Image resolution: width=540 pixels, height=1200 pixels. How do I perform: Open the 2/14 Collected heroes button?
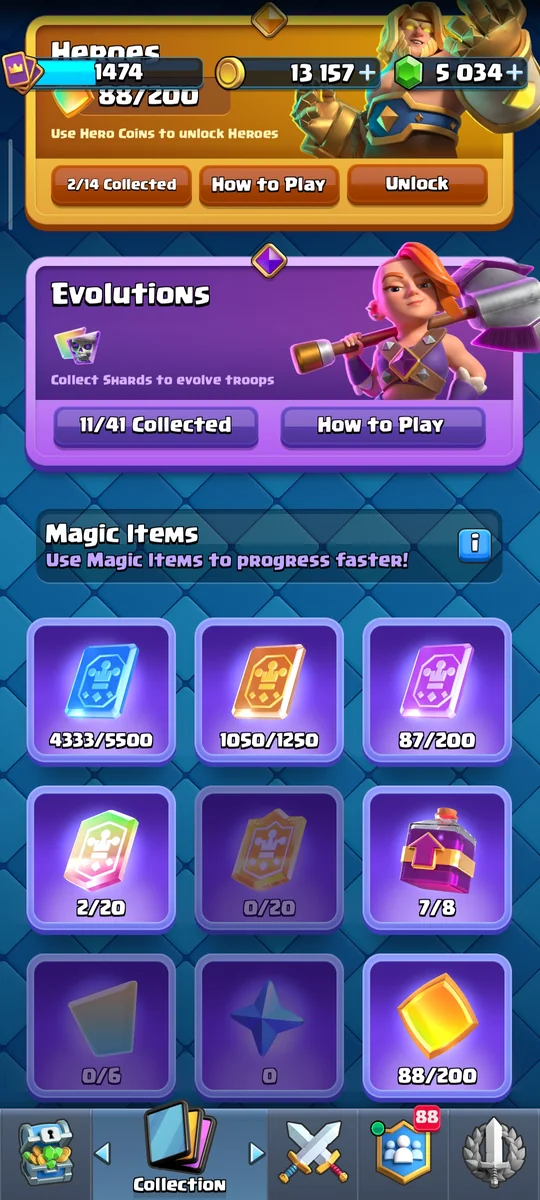click(121, 185)
